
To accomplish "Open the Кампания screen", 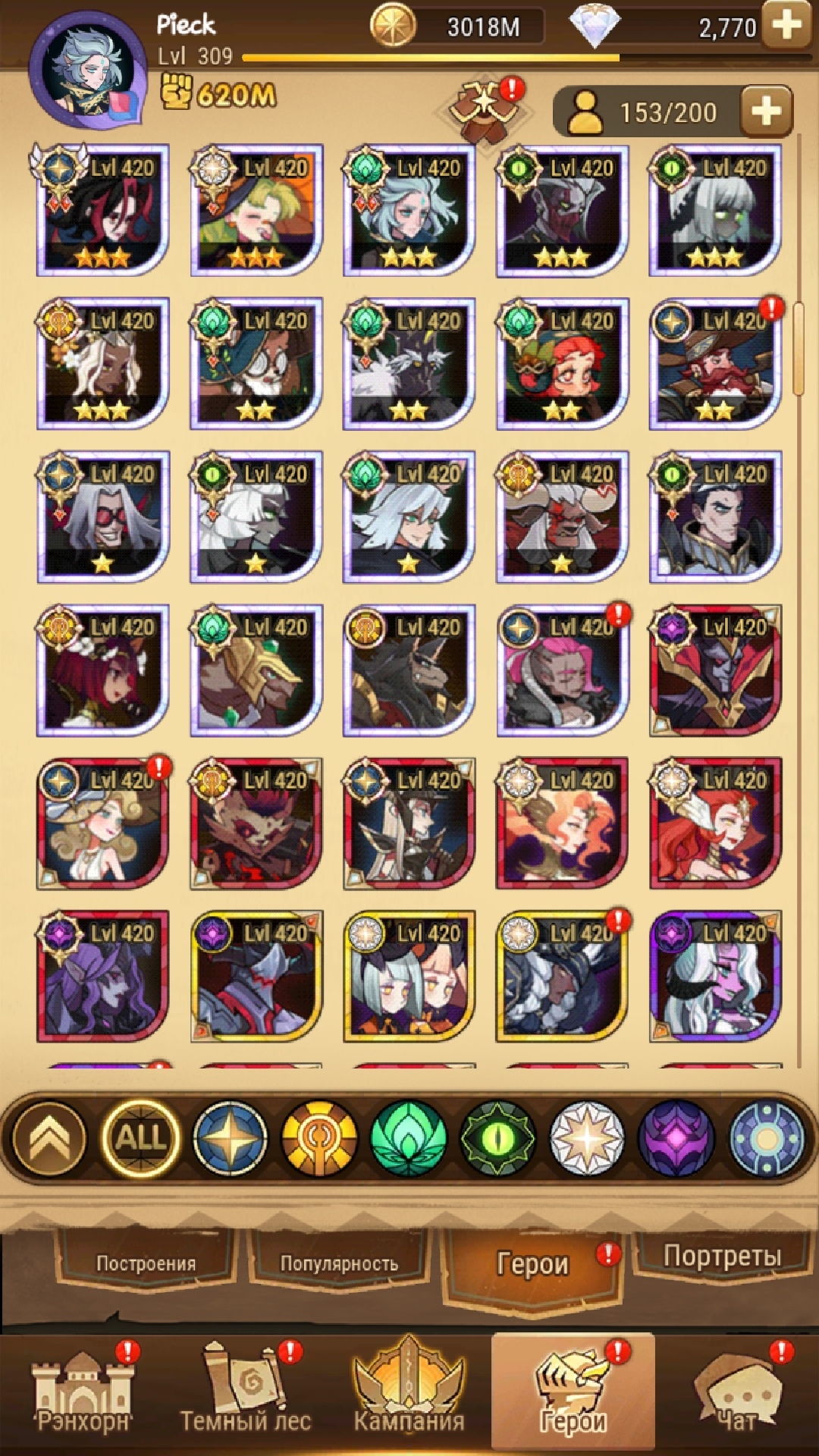I will tap(409, 1395).
